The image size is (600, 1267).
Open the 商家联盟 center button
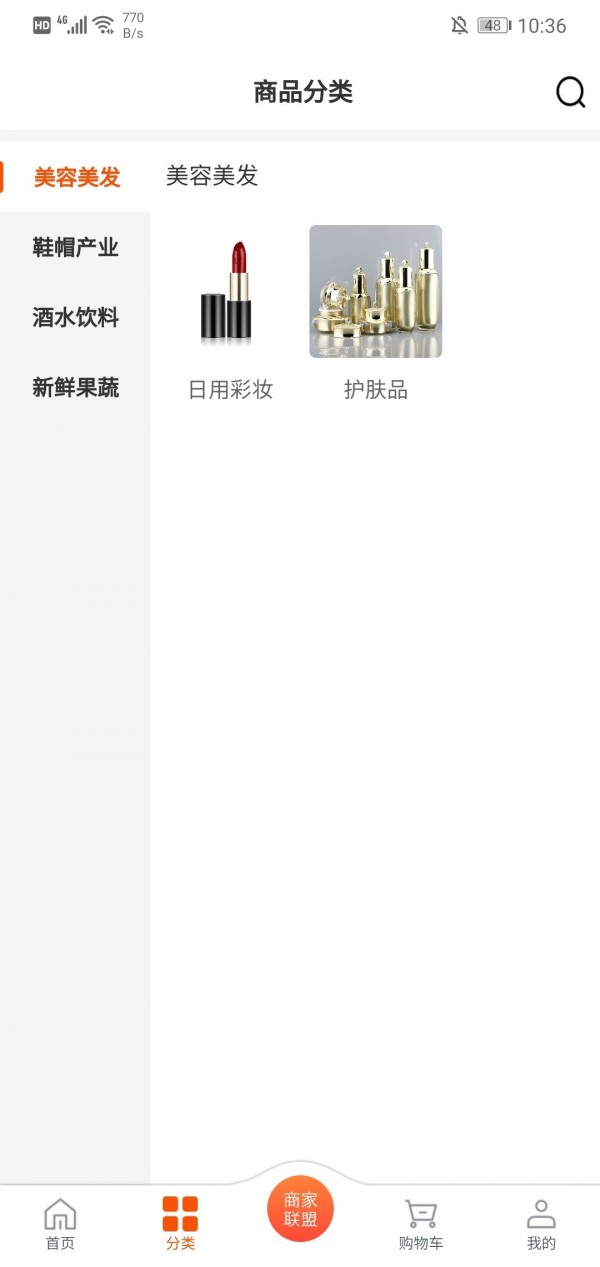pos(300,1209)
